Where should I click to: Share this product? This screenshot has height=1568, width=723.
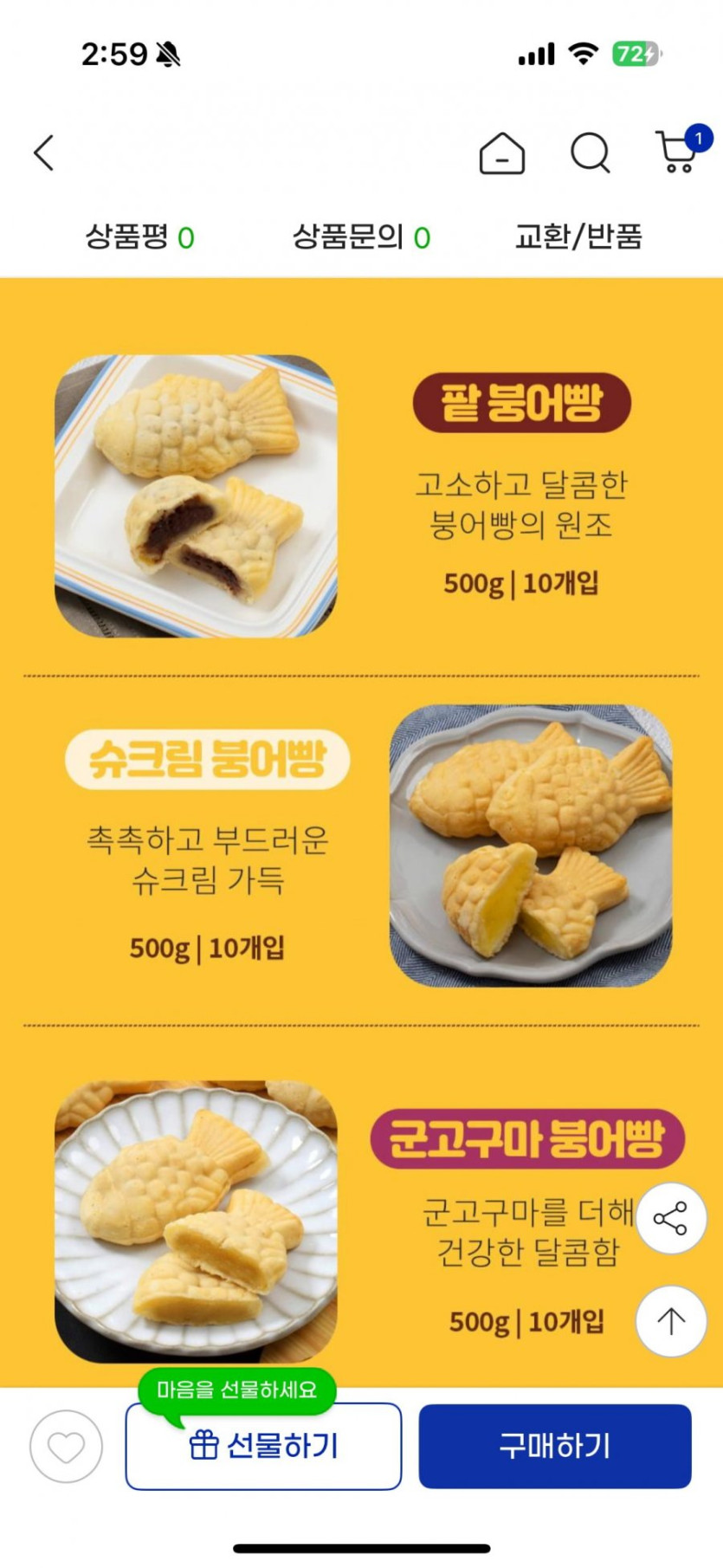point(671,1218)
